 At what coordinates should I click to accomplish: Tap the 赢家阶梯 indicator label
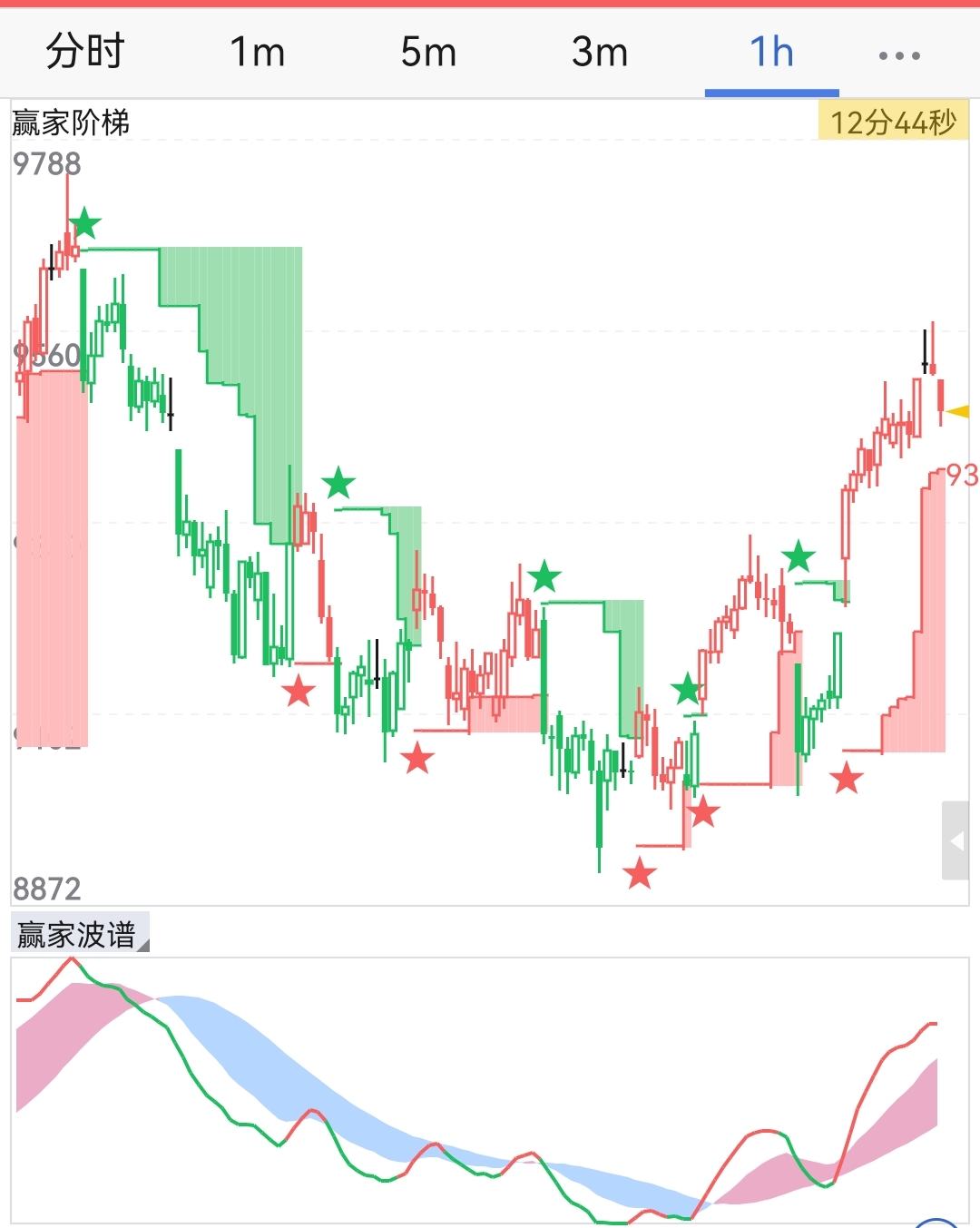click(71, 123)
